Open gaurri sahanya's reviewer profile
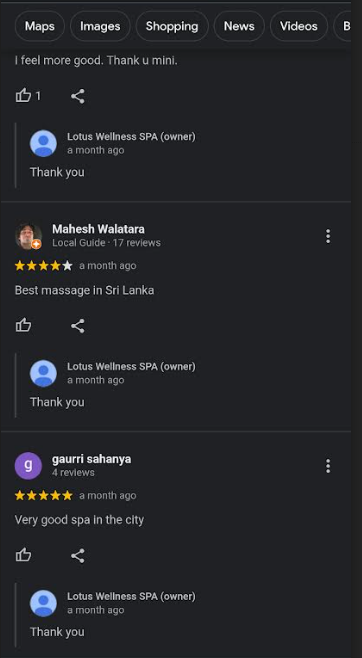 coord(91,459)
